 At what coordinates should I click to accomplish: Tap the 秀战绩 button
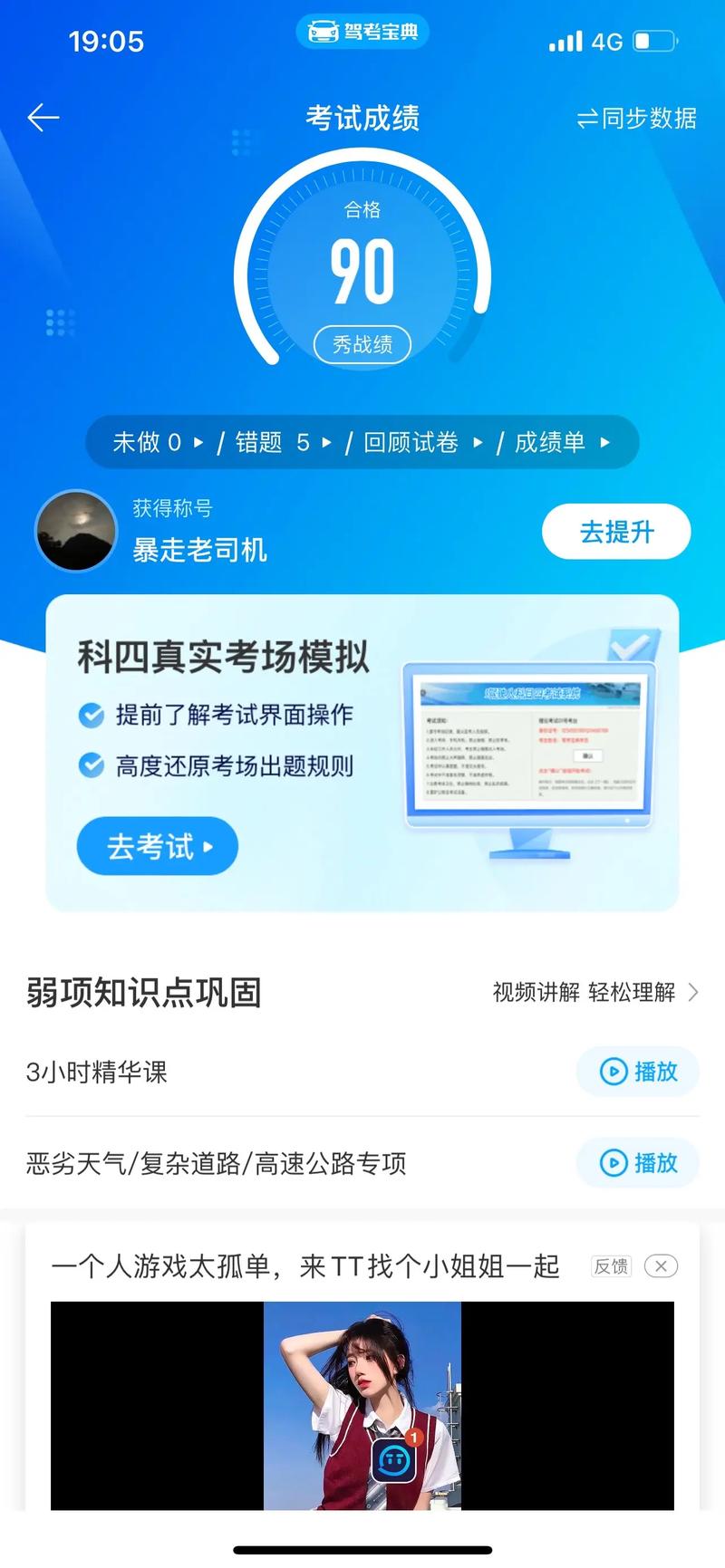362,344
